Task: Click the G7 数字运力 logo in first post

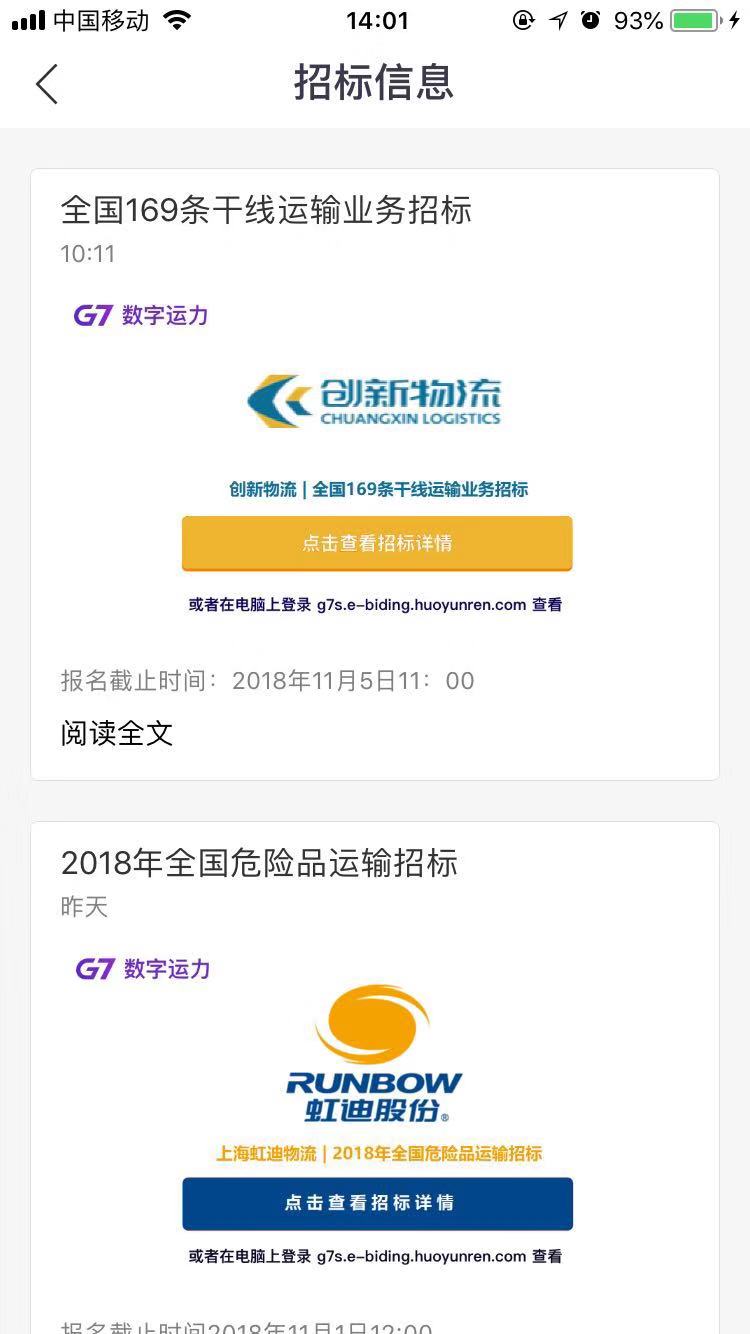Action: tap(139, 316)
